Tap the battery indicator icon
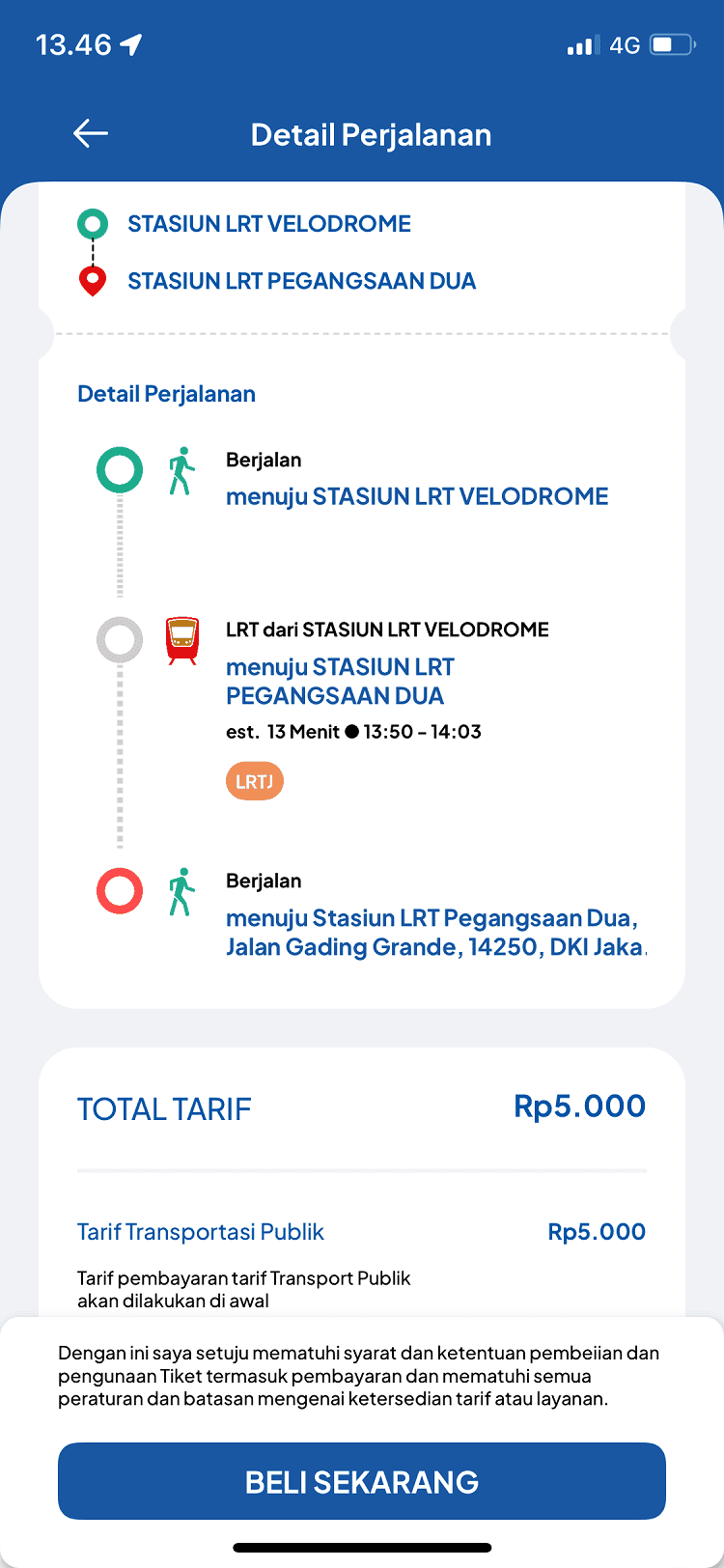 [x=672, y=43]
